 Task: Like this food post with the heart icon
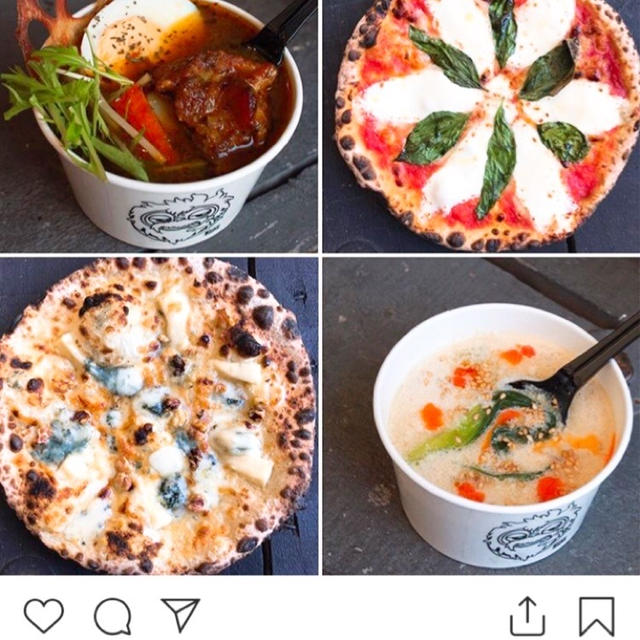(43, 615)
